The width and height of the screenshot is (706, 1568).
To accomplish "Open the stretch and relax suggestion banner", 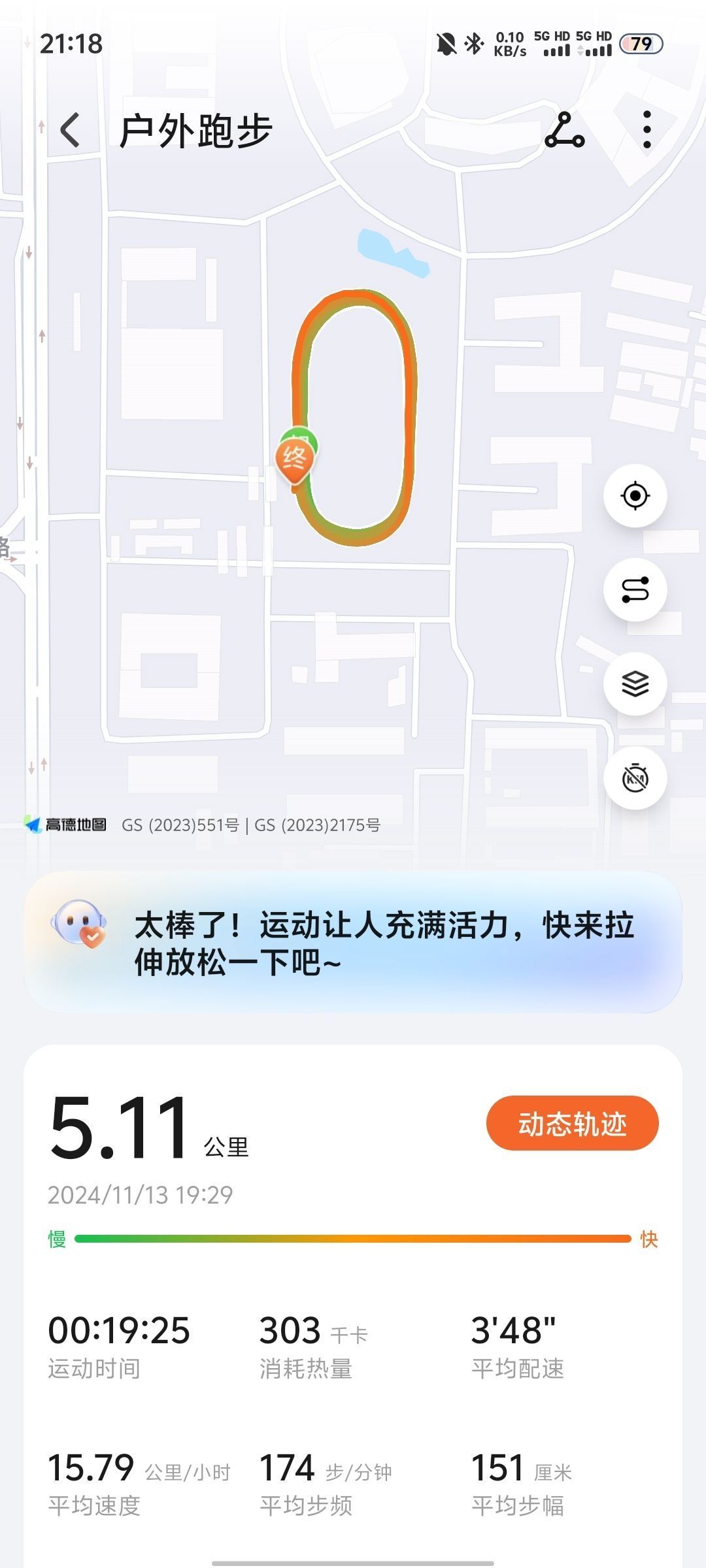I will coord(353,943).
